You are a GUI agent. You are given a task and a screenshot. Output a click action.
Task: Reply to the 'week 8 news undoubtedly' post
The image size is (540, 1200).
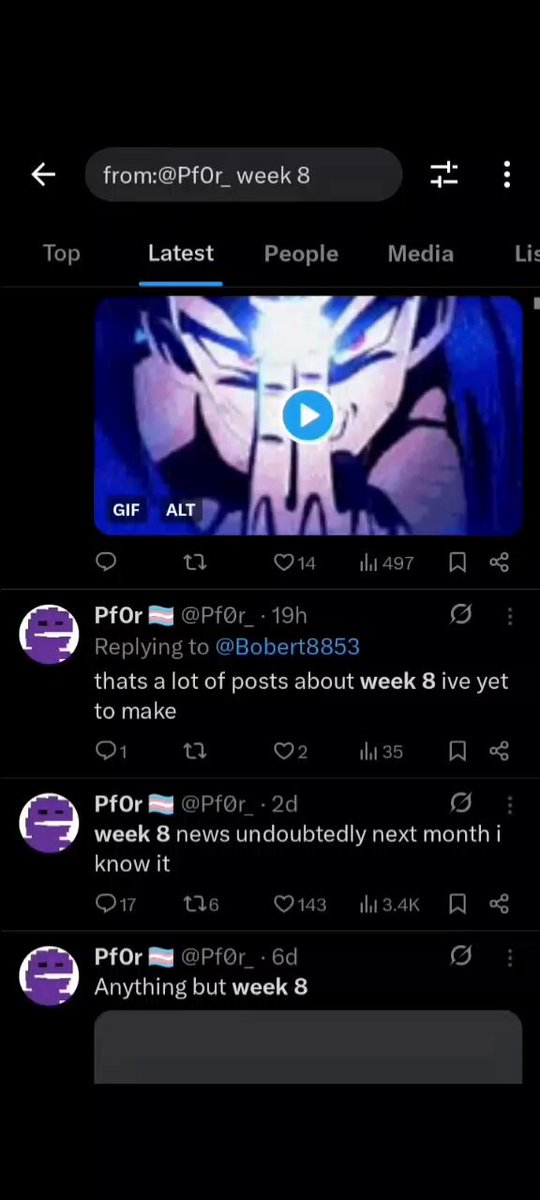(x=115, y=904)
